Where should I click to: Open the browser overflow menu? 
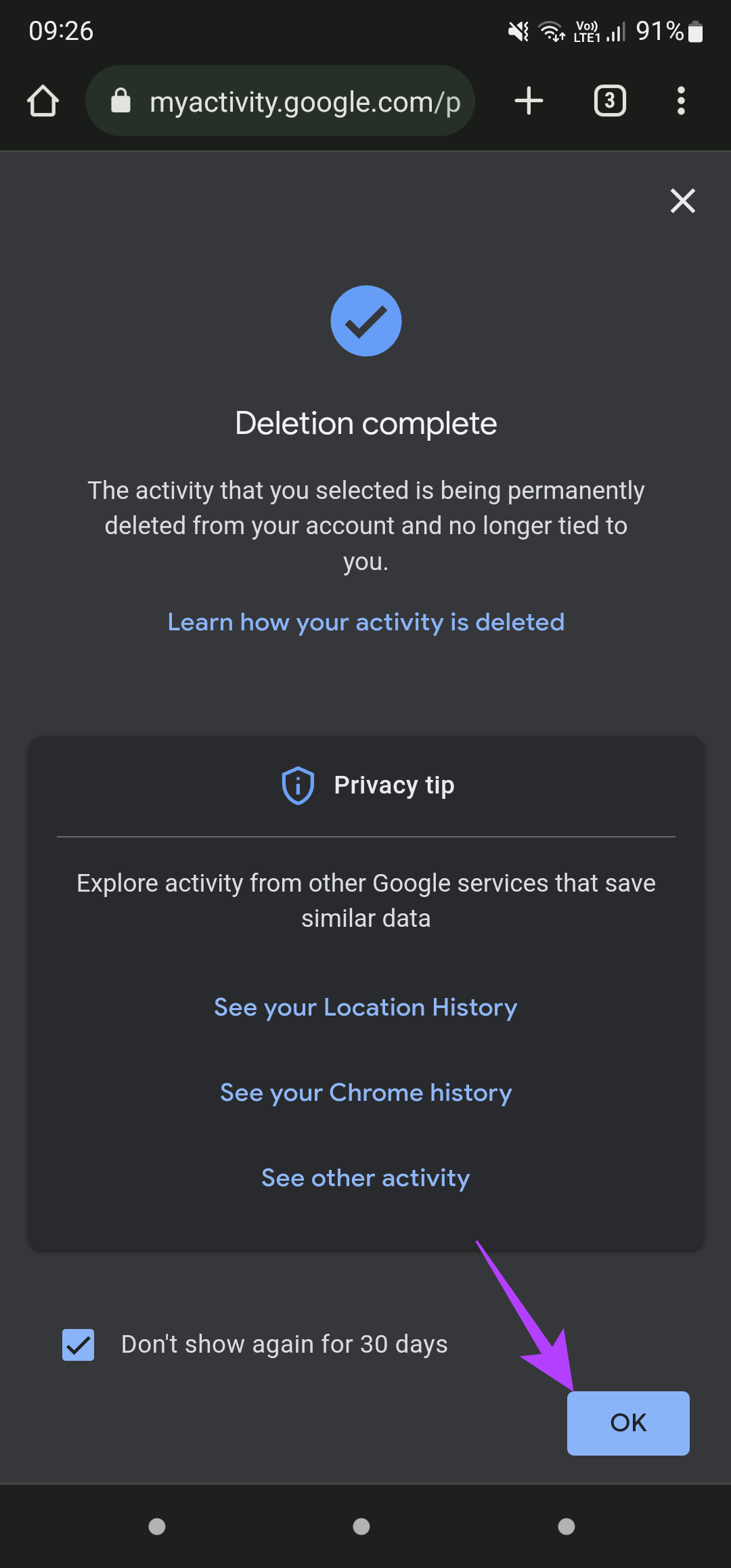click(681, 101)
